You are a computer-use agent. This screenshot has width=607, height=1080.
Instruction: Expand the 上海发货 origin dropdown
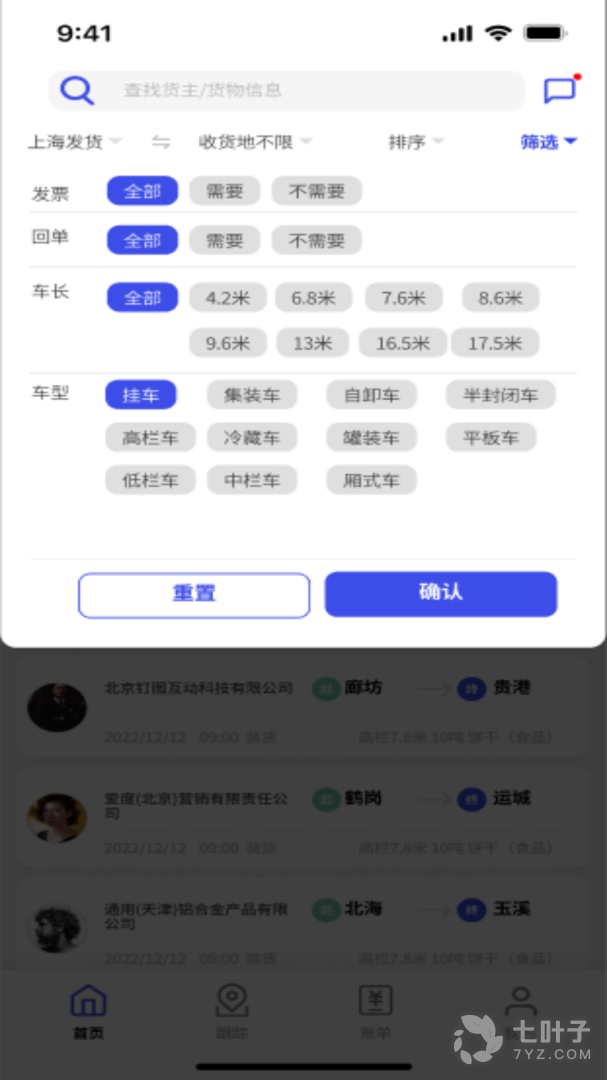pos(74,142)
